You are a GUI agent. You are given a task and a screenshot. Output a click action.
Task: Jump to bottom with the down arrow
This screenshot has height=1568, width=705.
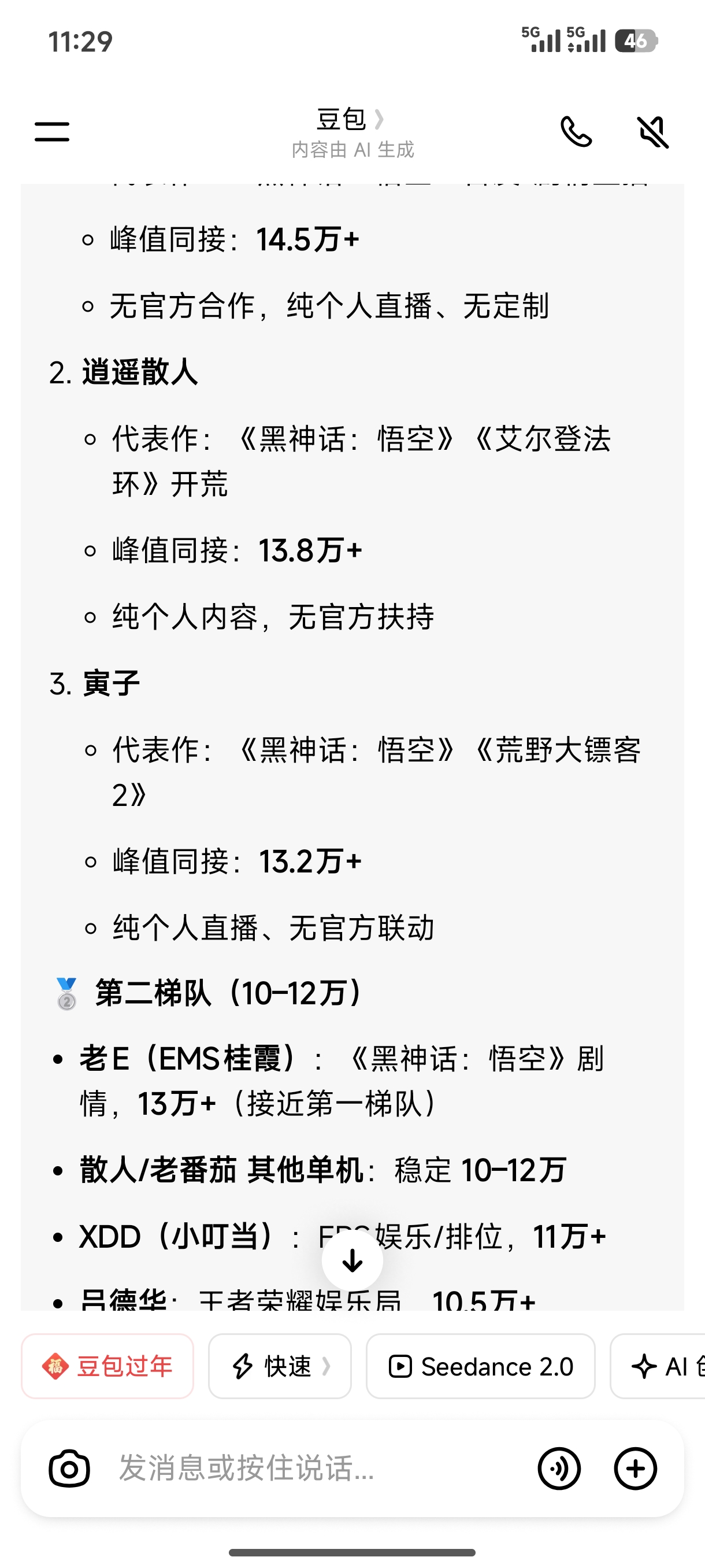(x=352, y=1260)
